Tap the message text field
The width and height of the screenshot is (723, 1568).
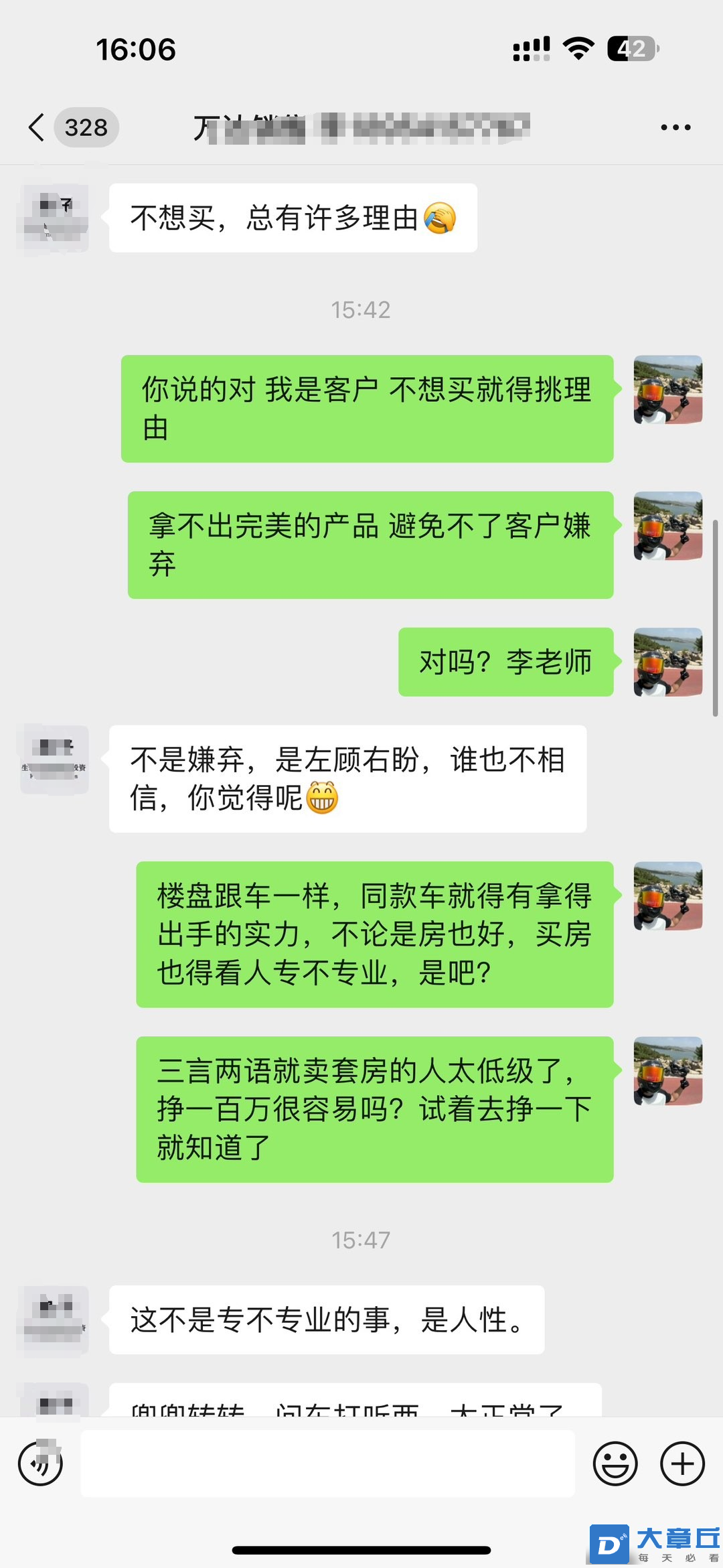(x=328, y=1464)
